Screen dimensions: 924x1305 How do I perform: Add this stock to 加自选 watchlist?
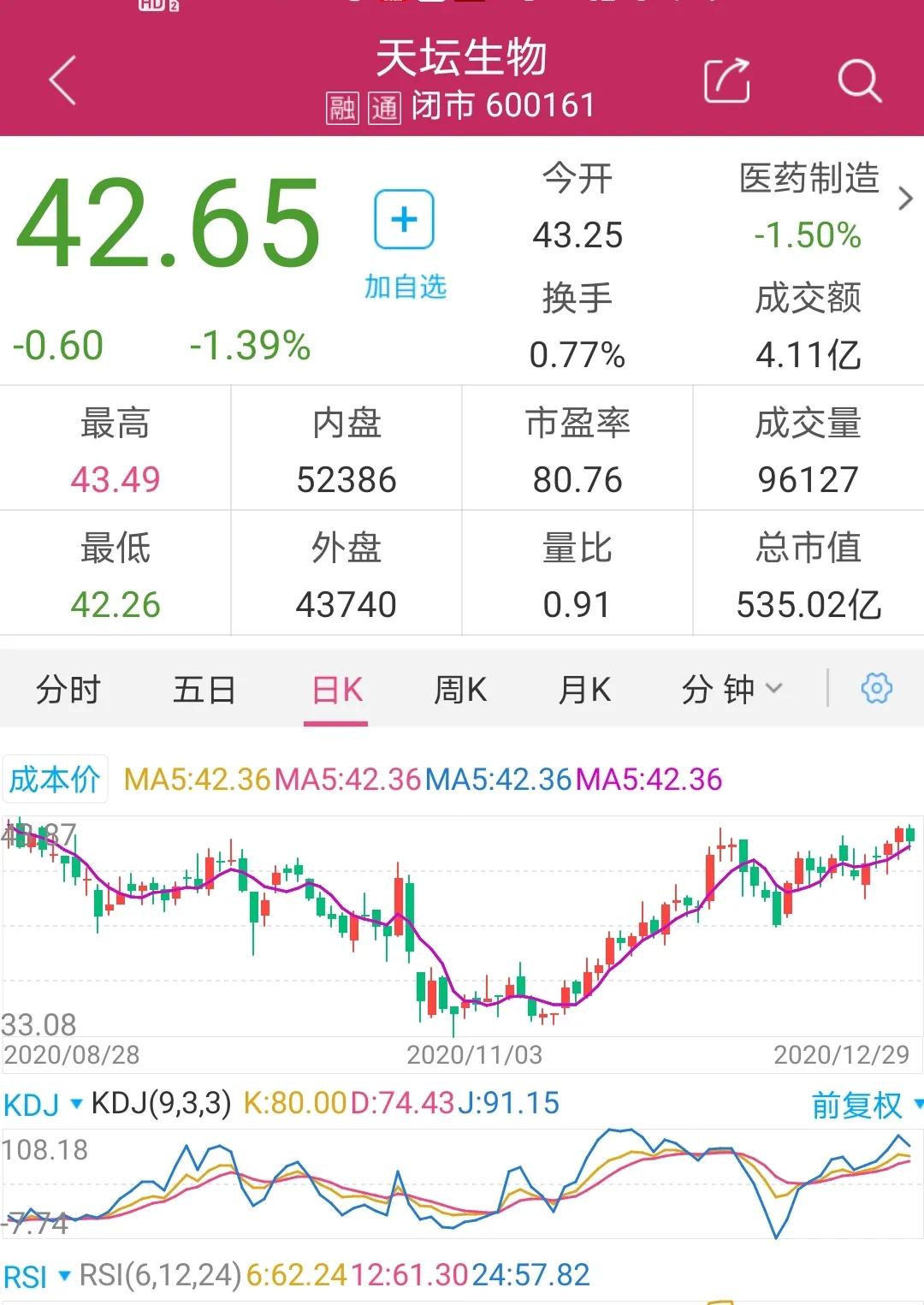click(405, 241)
